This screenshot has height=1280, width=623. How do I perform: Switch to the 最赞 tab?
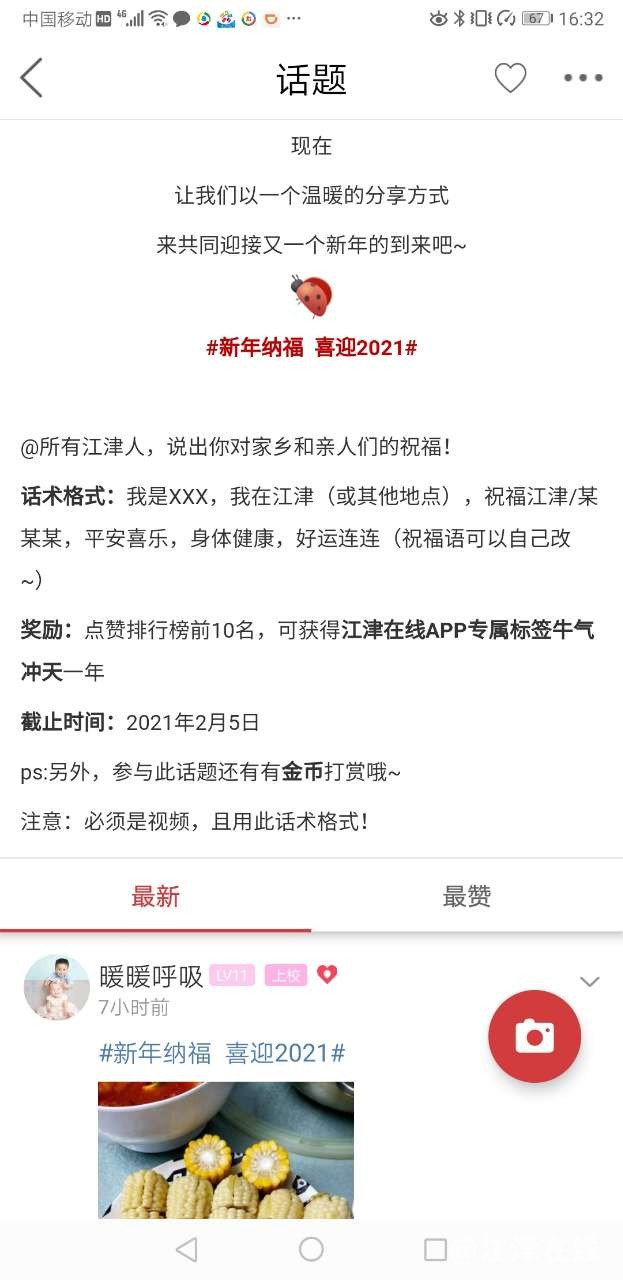pyautogui.click(x=467, y=896)
